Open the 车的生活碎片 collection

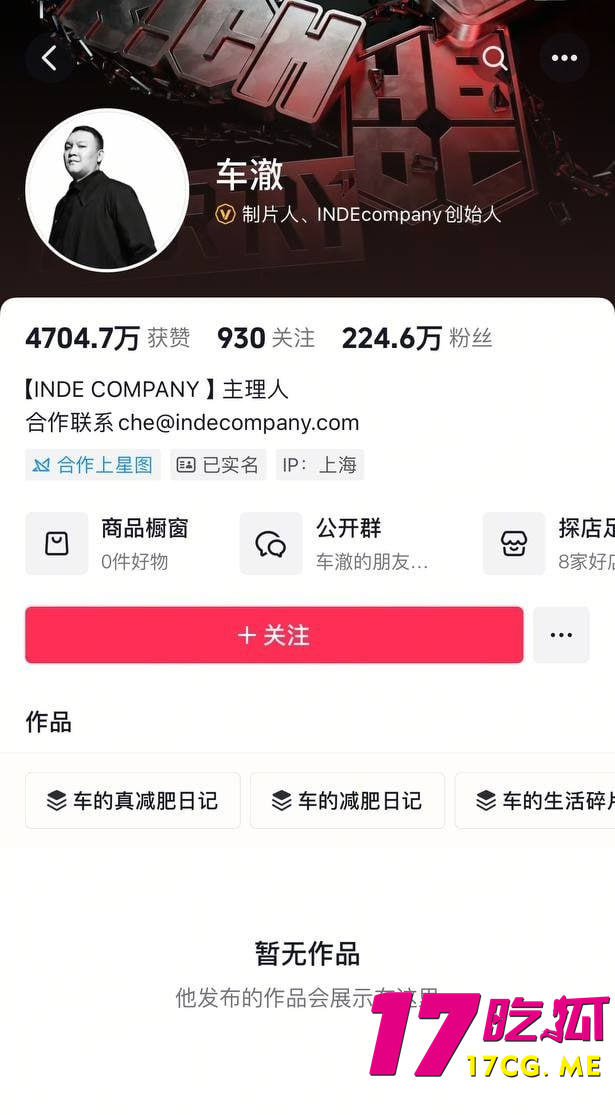[540, 800]
